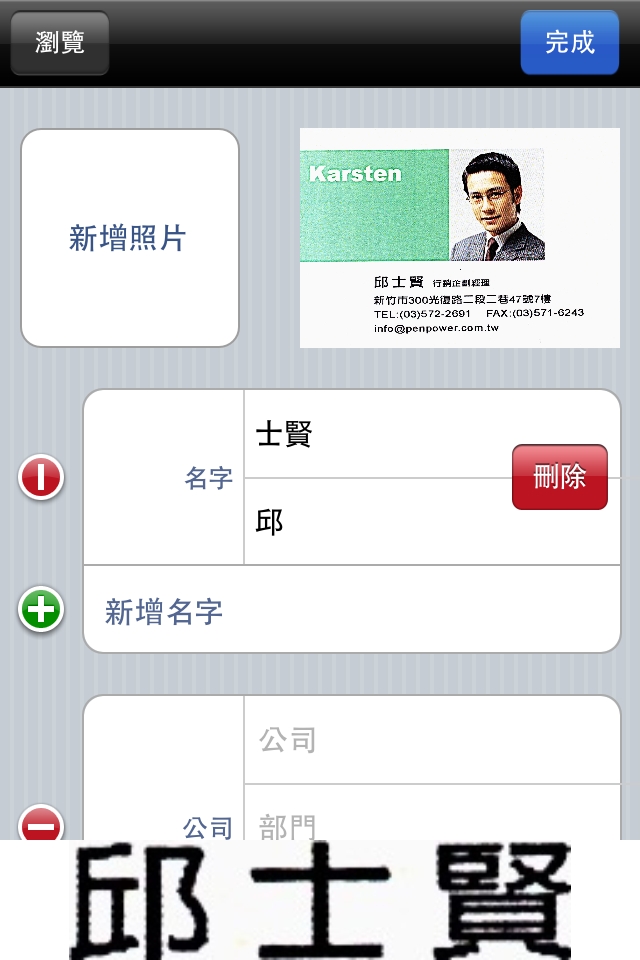Tap 完成 to finish editing
Screen dimensions: 640x960
(569, 42)
